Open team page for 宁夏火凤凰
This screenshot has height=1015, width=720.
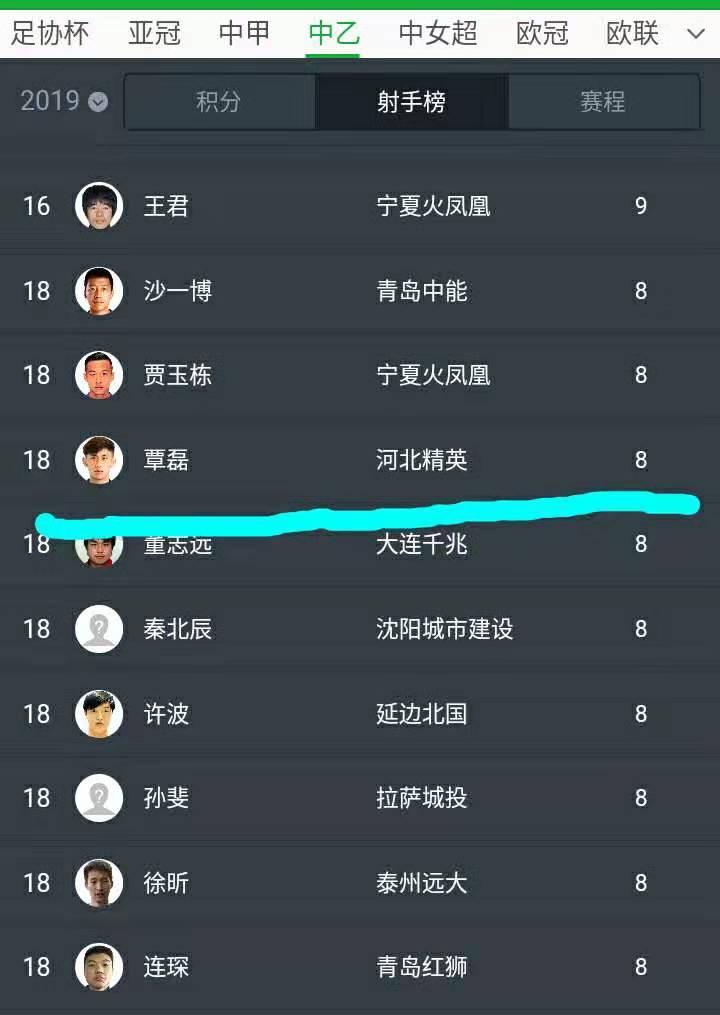pos(433,206)
